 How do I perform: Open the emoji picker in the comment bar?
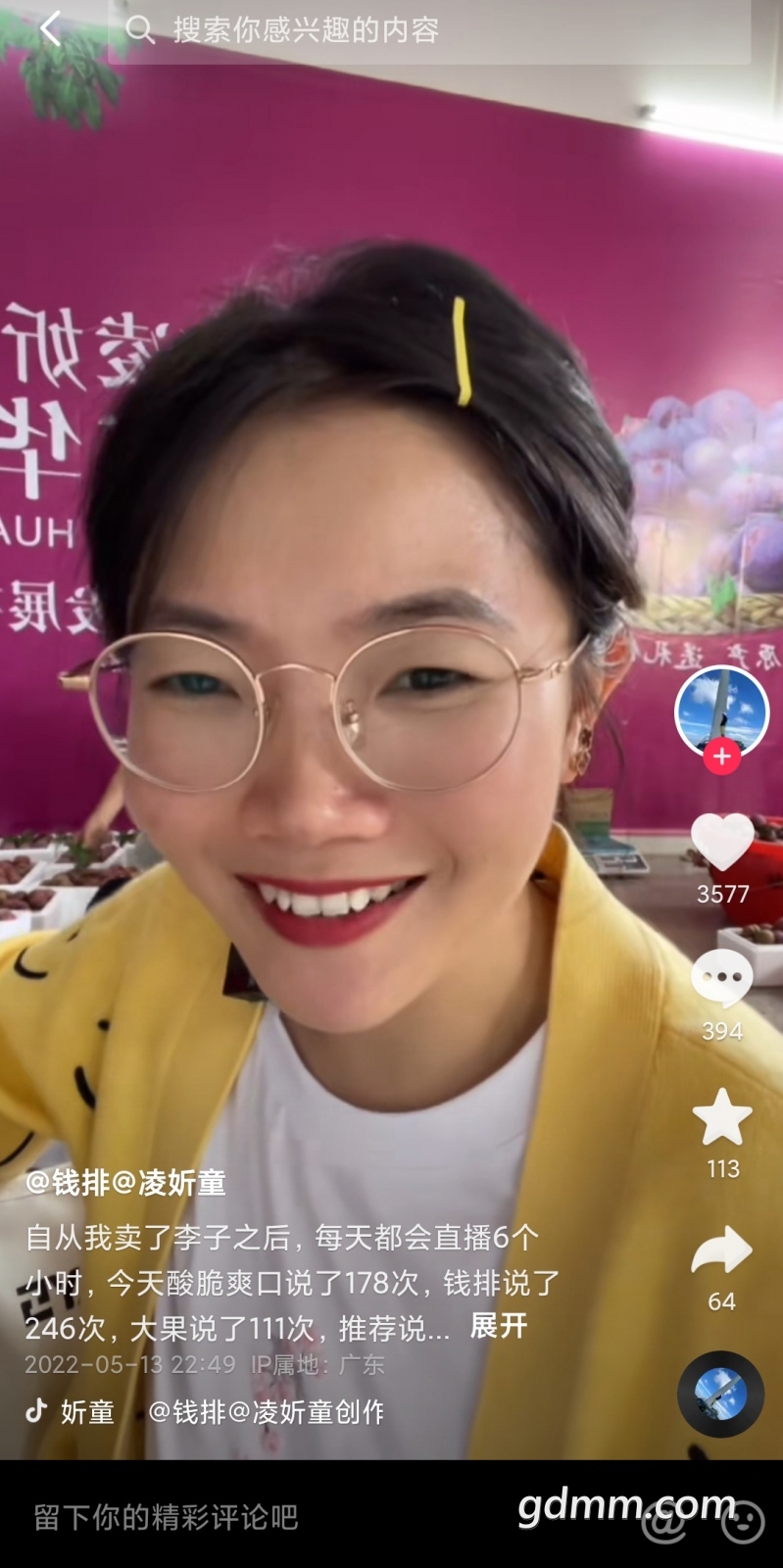[x=742, y=1520]
